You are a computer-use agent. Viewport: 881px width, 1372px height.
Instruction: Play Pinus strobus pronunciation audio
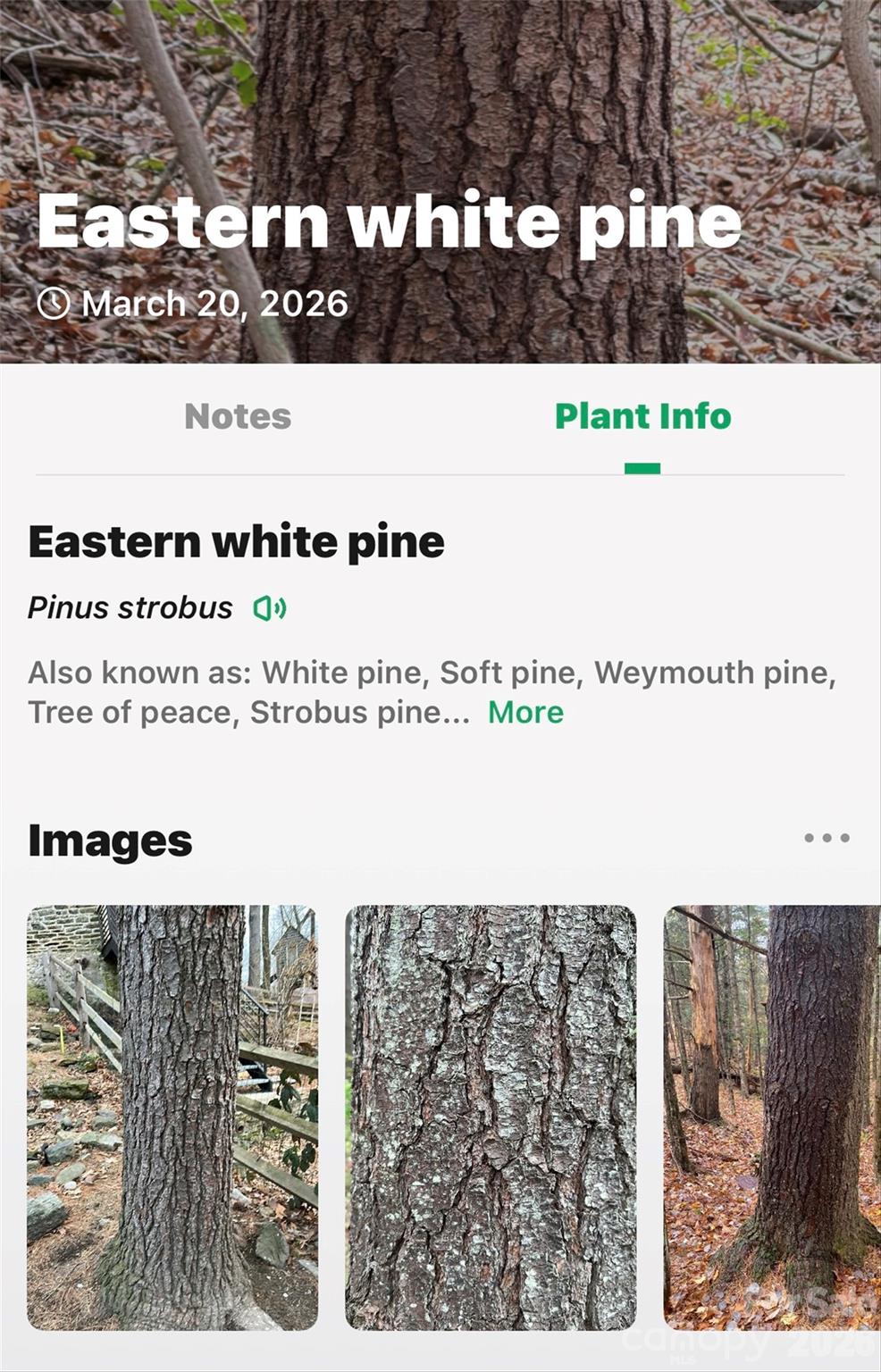270,608
